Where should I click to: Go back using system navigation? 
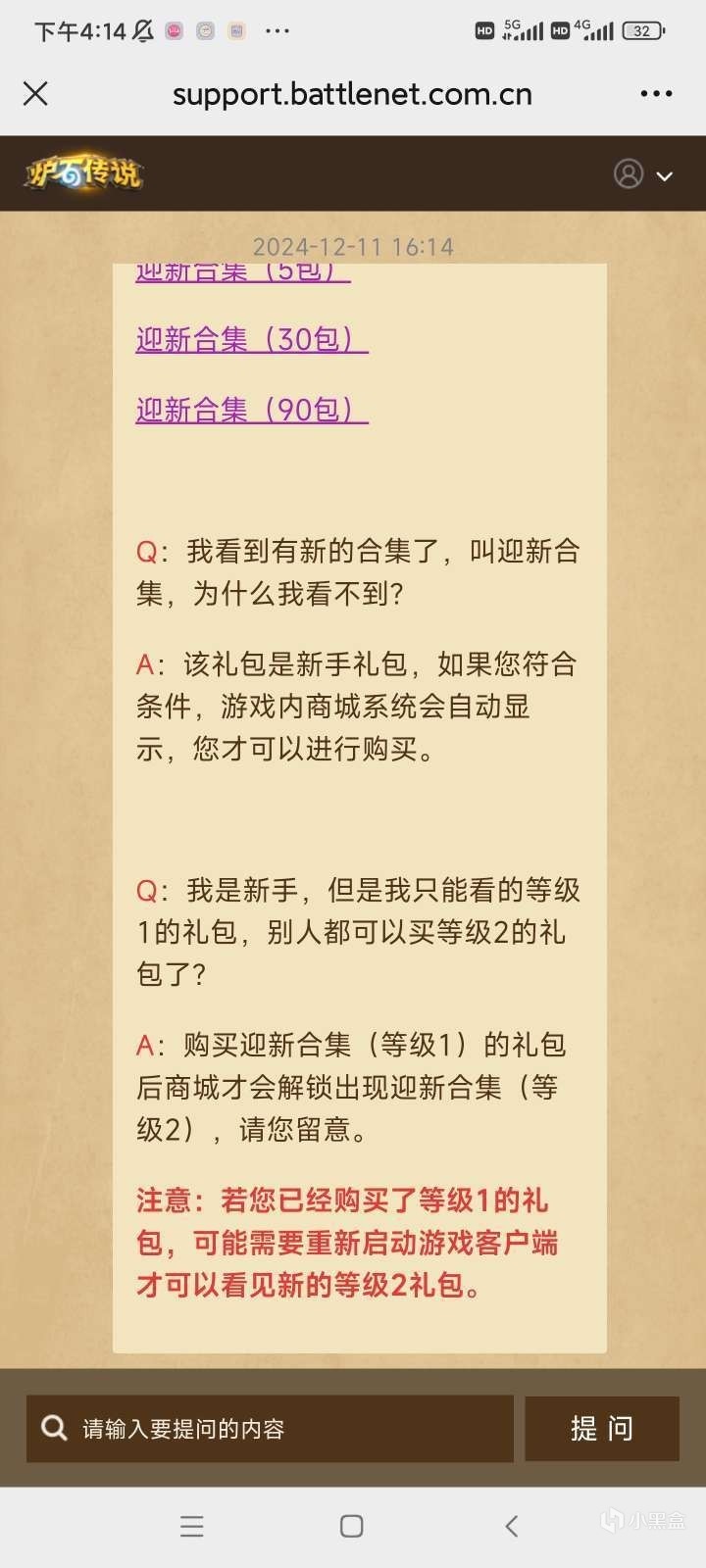point(511,1526)
